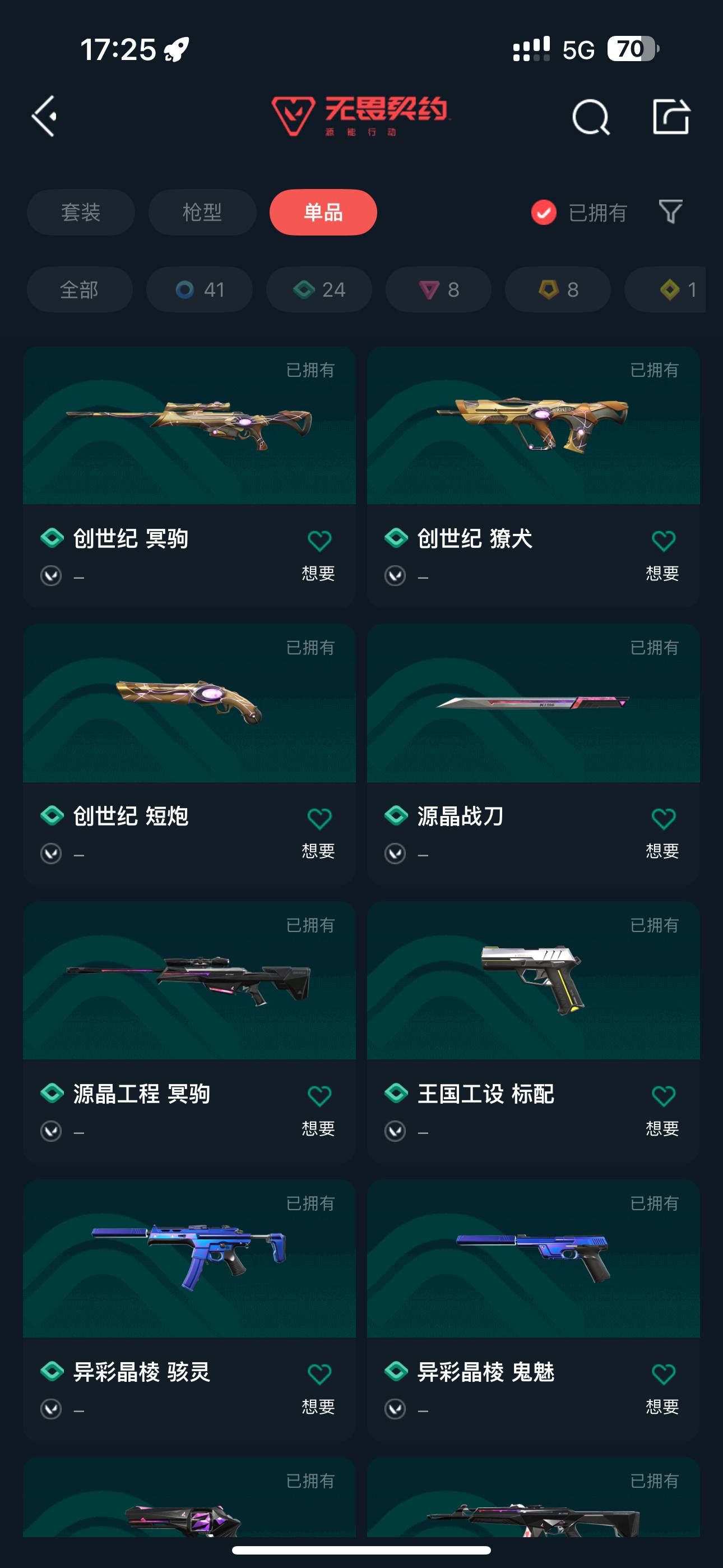
Task: View the 王国工设 标配 skin card
Action: click(533, 981)
